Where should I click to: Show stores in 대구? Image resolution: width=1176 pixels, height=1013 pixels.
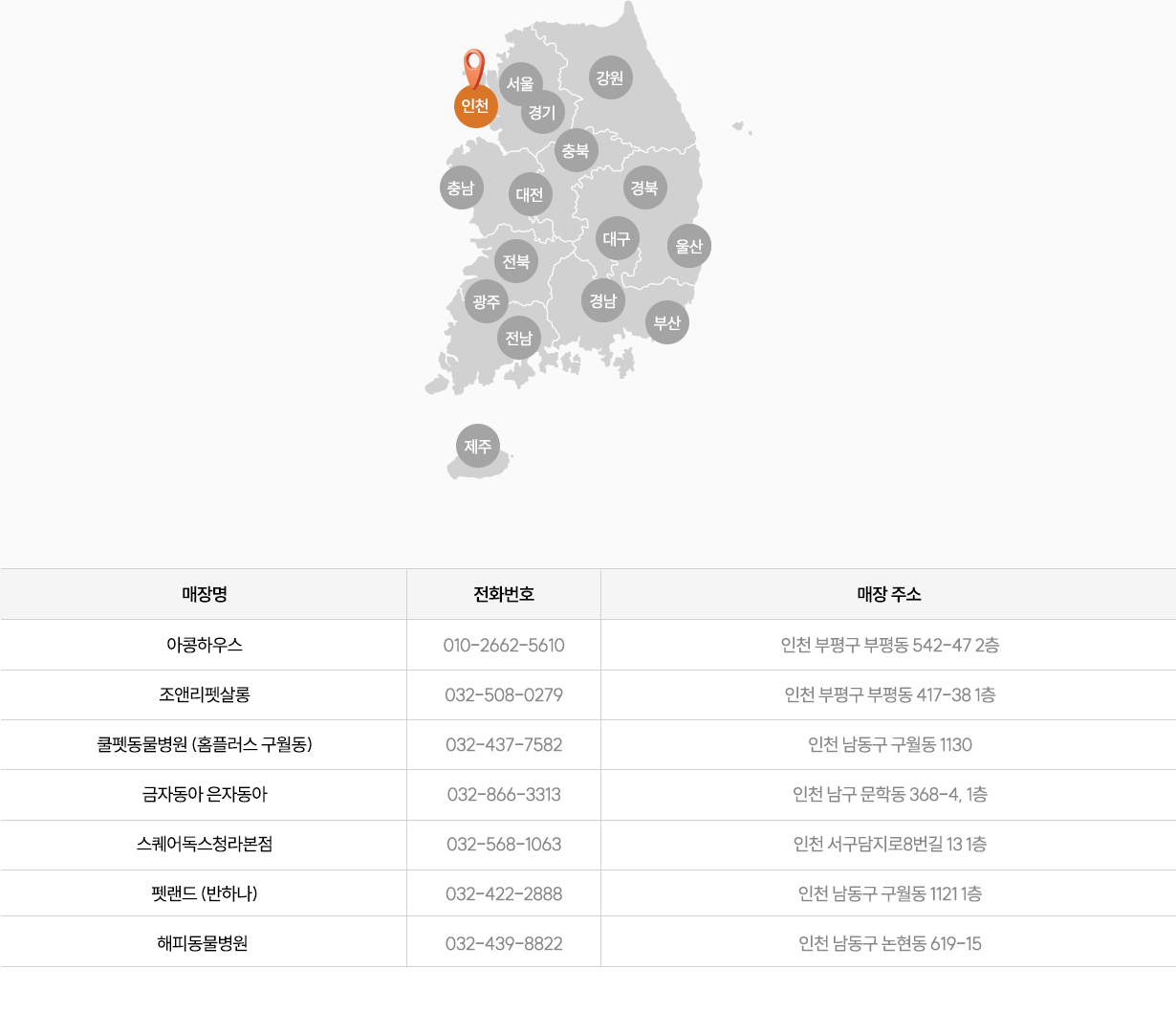pos(617,238)
